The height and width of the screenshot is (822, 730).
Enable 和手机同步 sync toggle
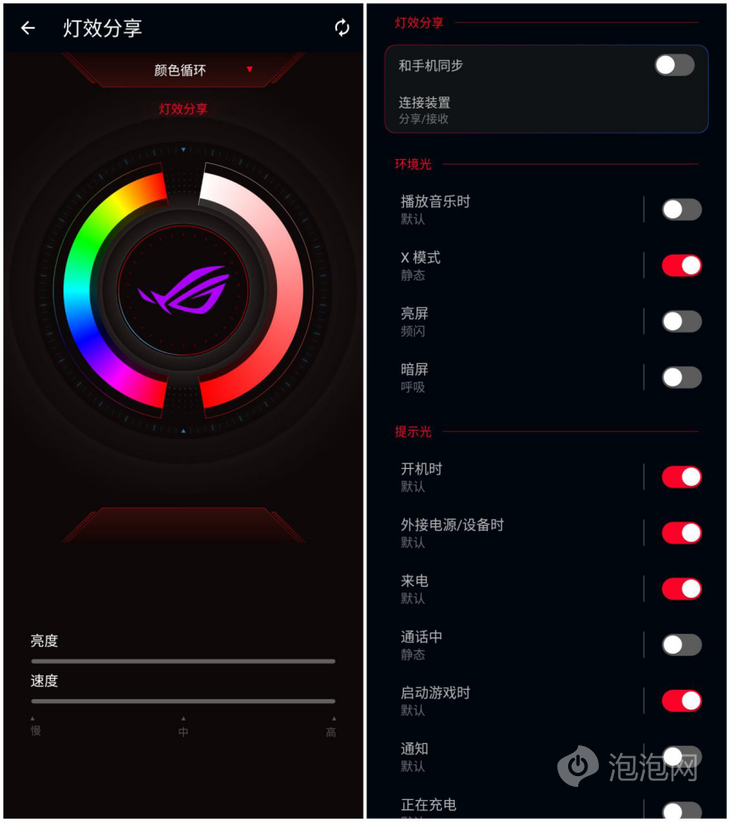(x=674, y=65)
